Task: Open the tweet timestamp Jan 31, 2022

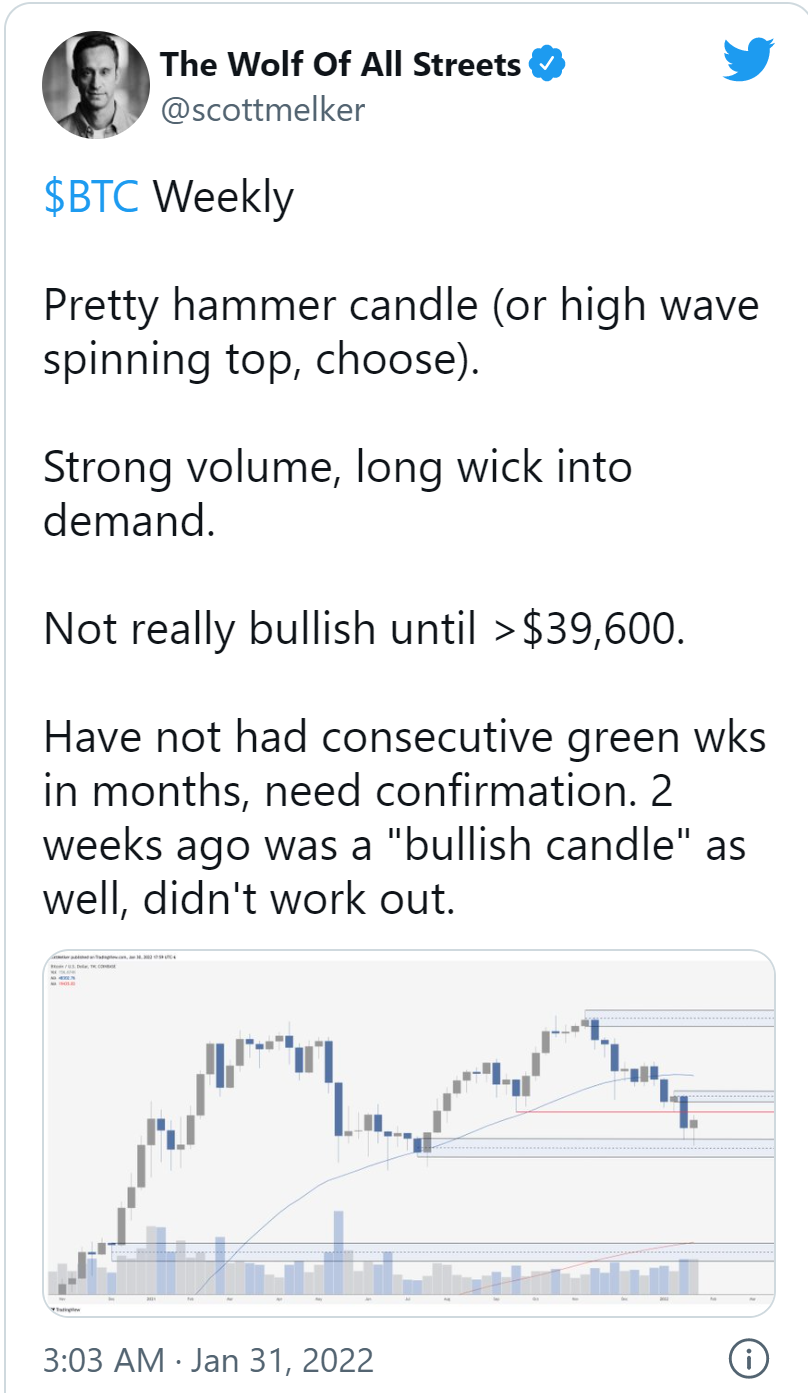Action: [x=209, y=1360]
